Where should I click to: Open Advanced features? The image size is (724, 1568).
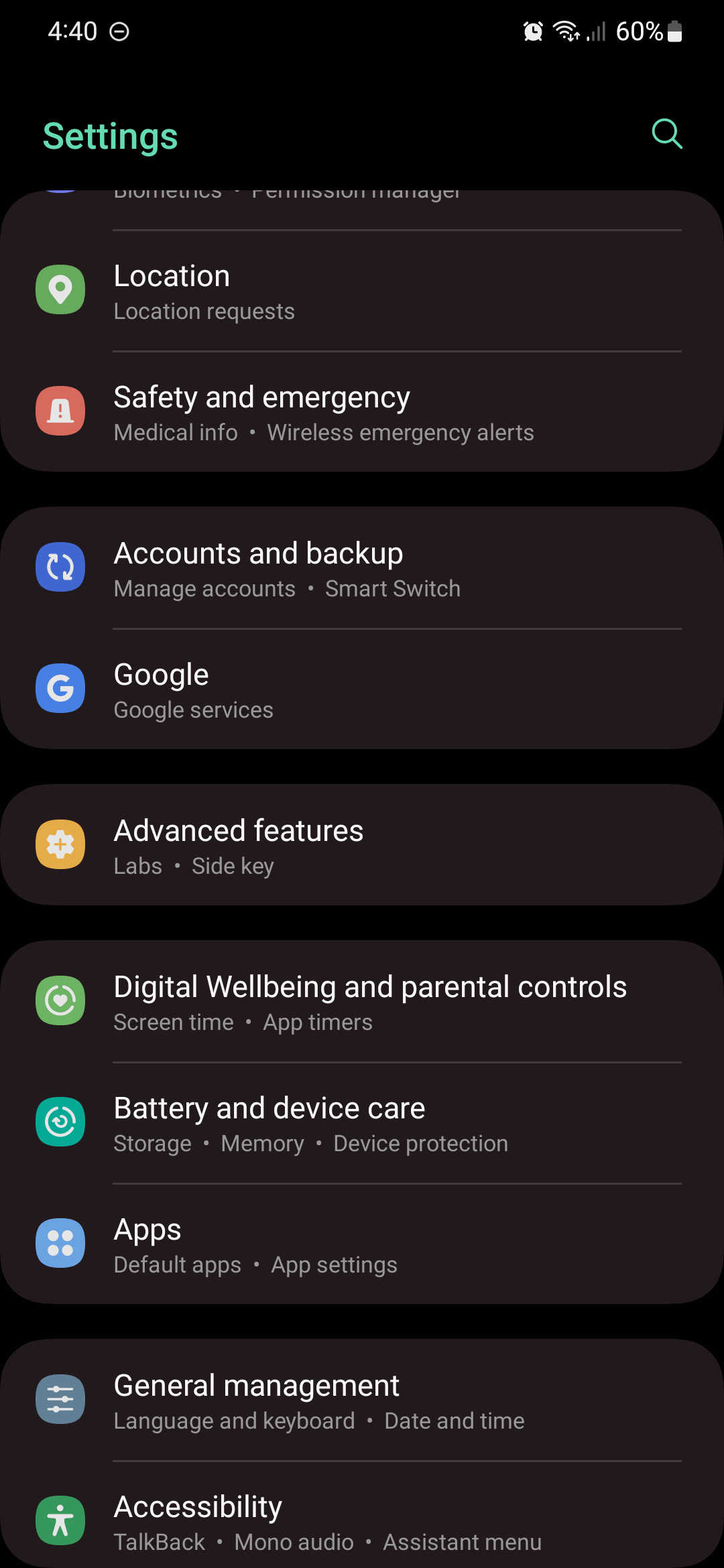coord(362,846)
